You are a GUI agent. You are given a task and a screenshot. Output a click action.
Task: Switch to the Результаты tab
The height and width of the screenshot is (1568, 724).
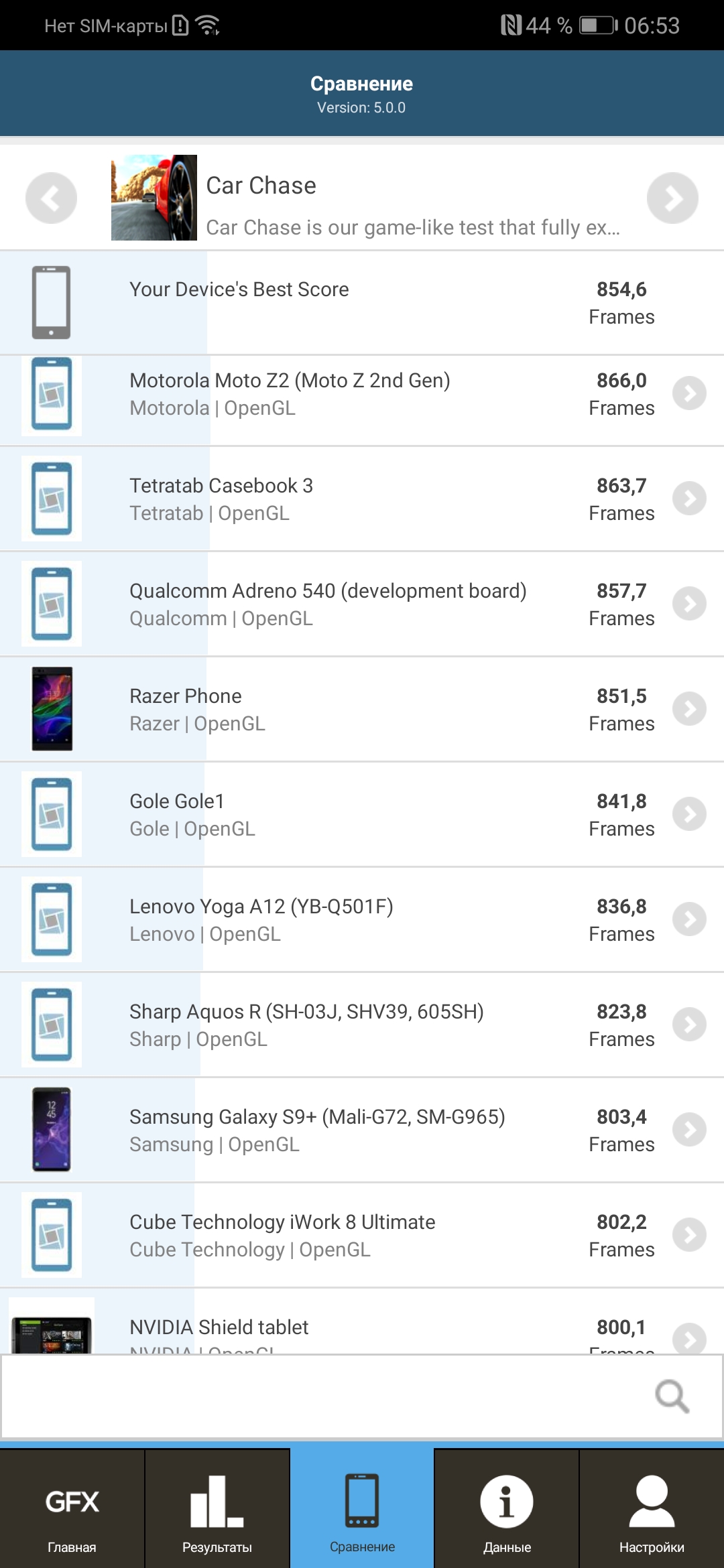click(217, 1509)
